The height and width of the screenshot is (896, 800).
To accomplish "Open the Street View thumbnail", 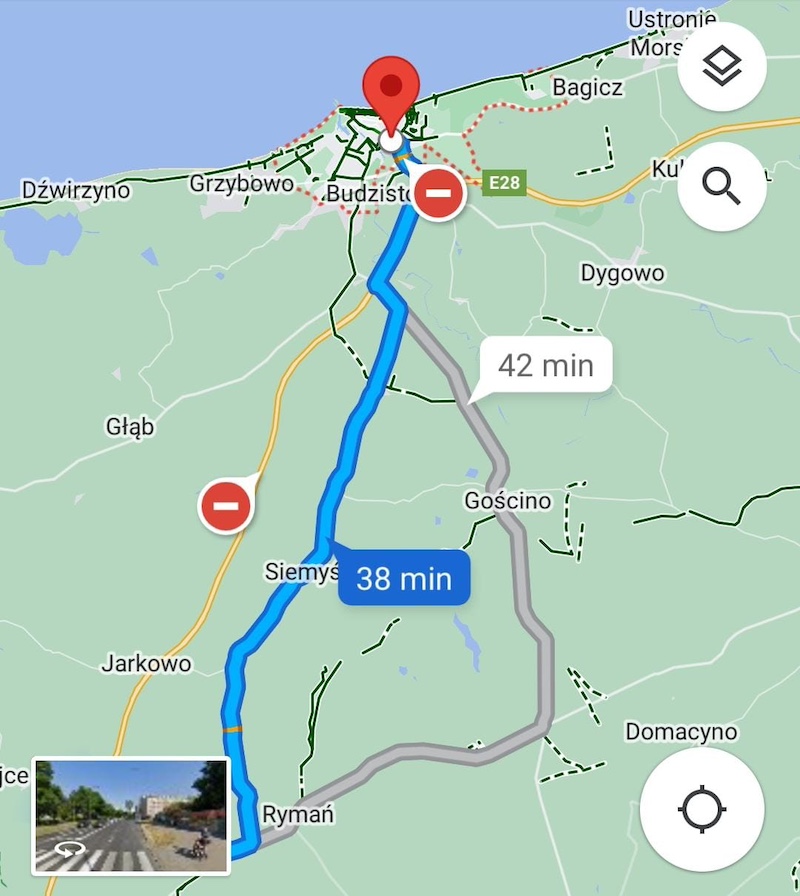I will 132,815.
